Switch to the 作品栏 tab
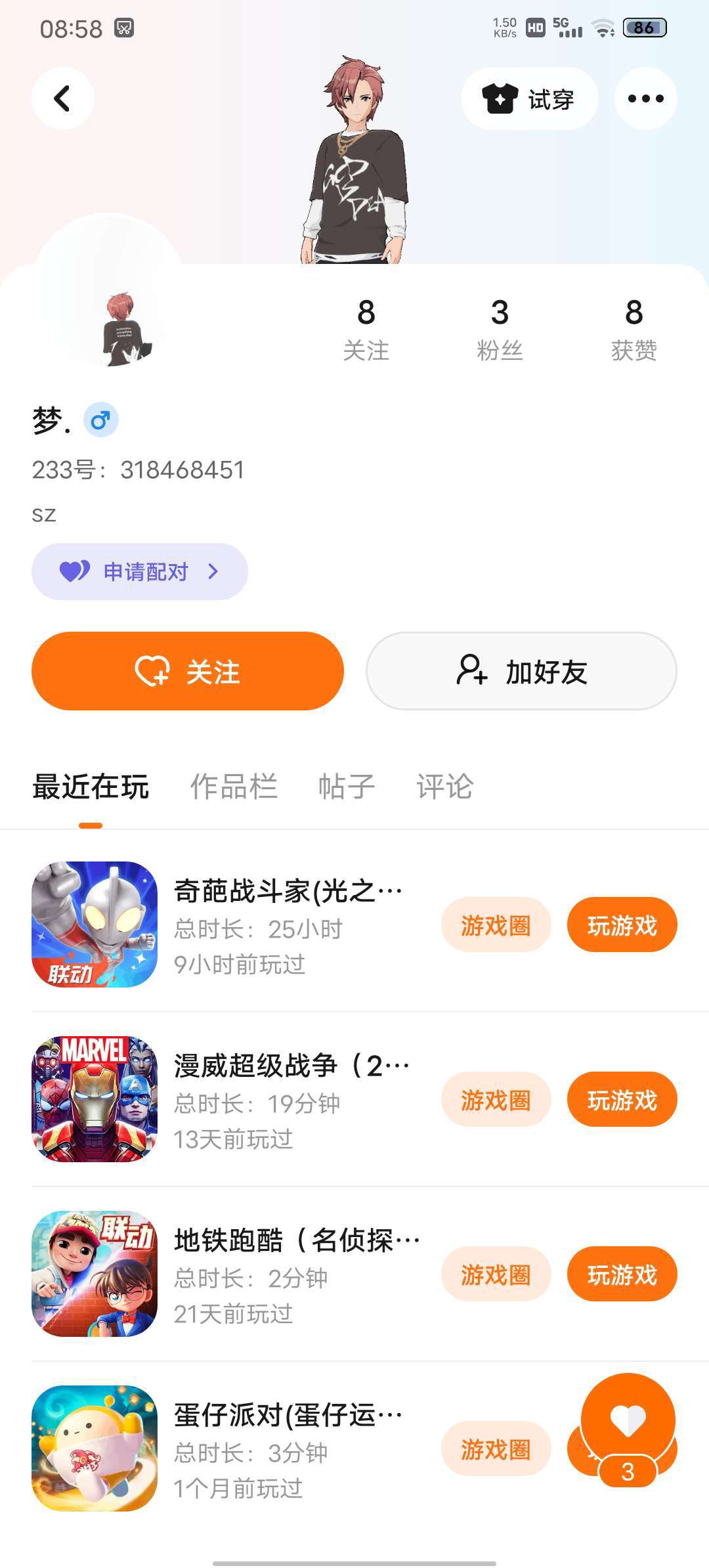Image resolution: width=709 pixels, height=1568 pixels. point(234,787)
